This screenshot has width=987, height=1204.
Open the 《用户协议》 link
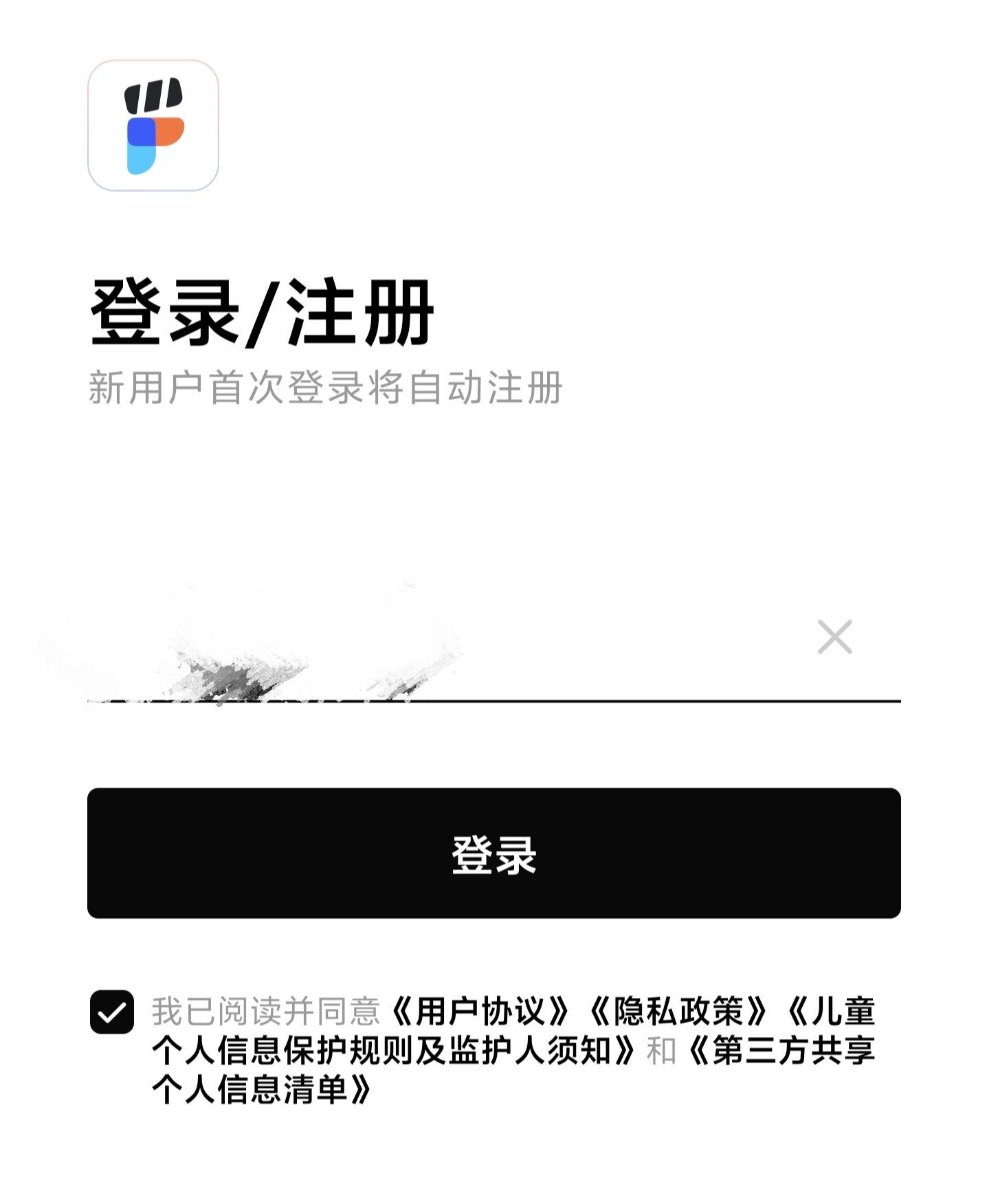point(480,1012)
